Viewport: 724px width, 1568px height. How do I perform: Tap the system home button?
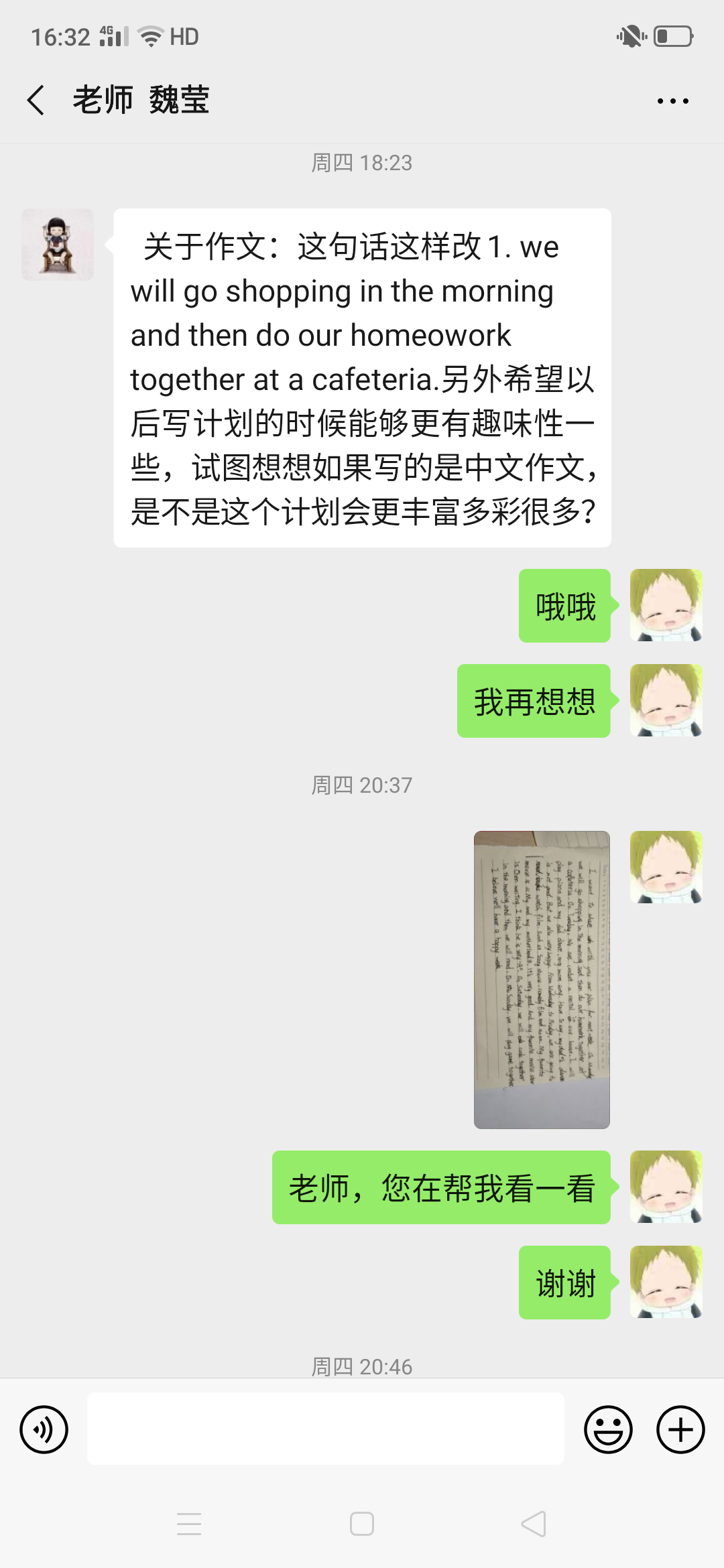tap(362, 1524)
